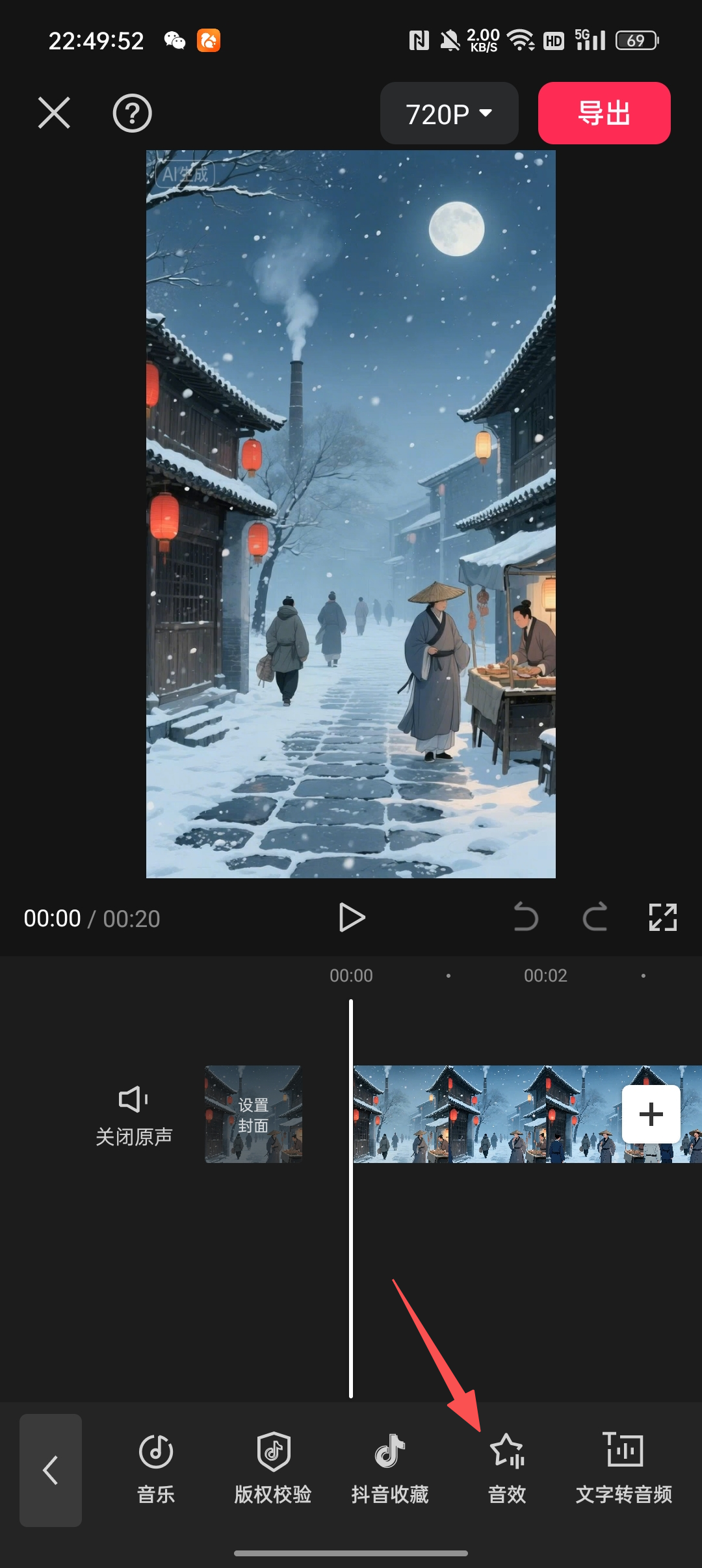Screen dimensions: 702x1568
Task: Open the 音乐 music tool
Action: (x=156, y=1469)
